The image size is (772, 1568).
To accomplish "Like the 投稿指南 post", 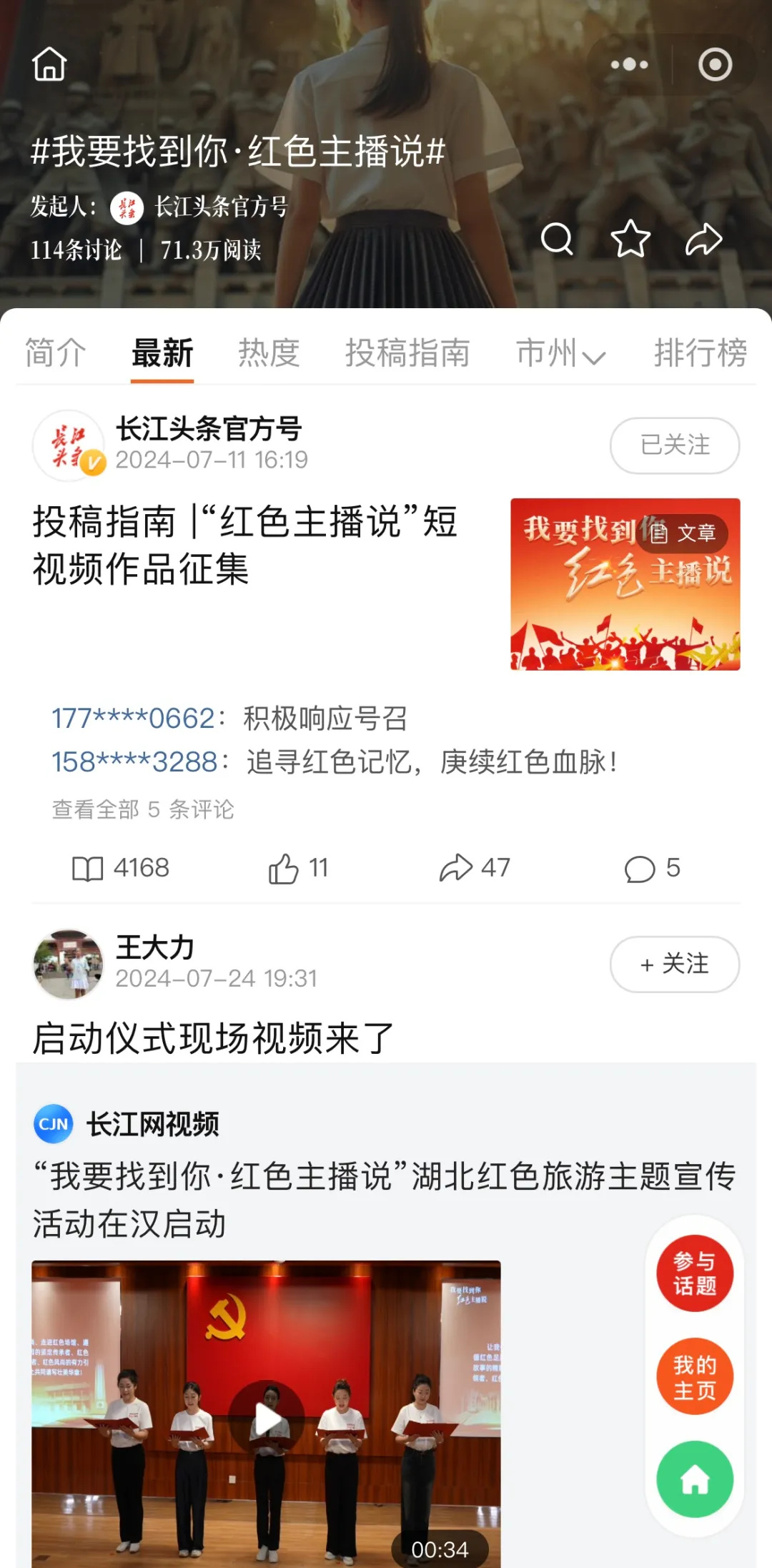I will 297,868.
